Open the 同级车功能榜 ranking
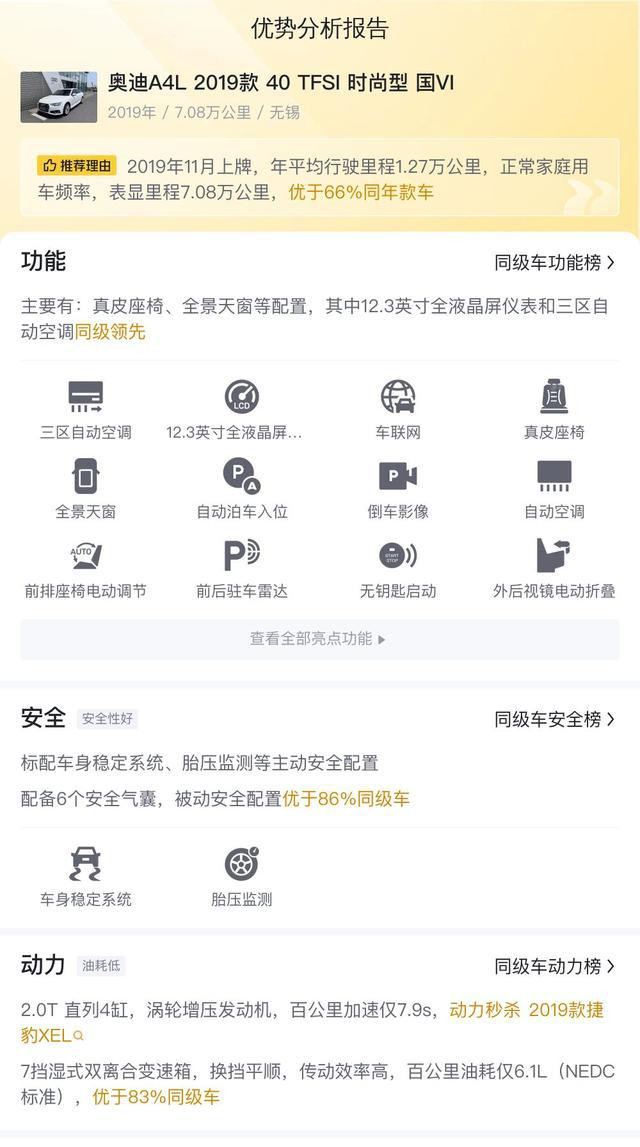This screenshot has height=1147, width=640. pyautogui.click(x=554, y=263)
